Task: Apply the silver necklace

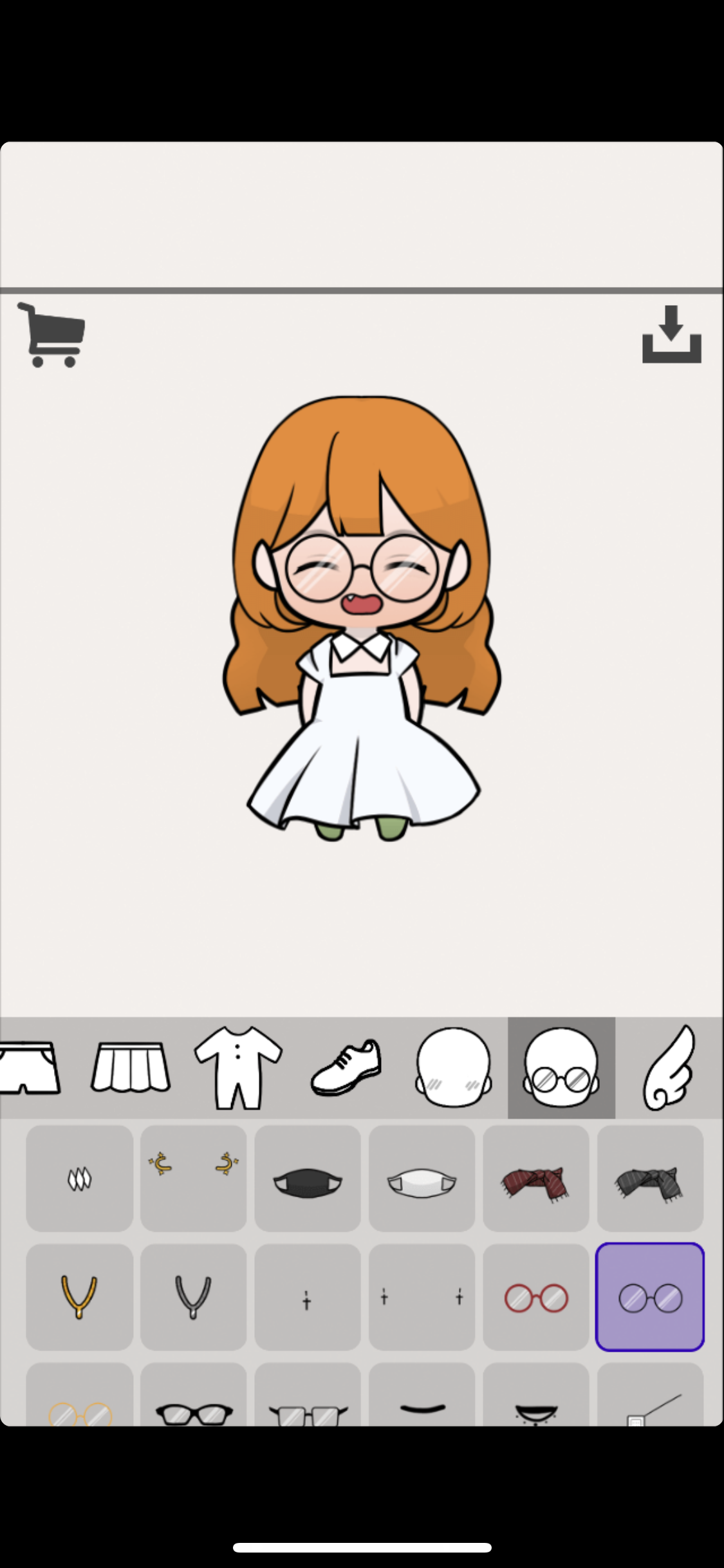Action: pyautogui.click(x=193, y=1297)
